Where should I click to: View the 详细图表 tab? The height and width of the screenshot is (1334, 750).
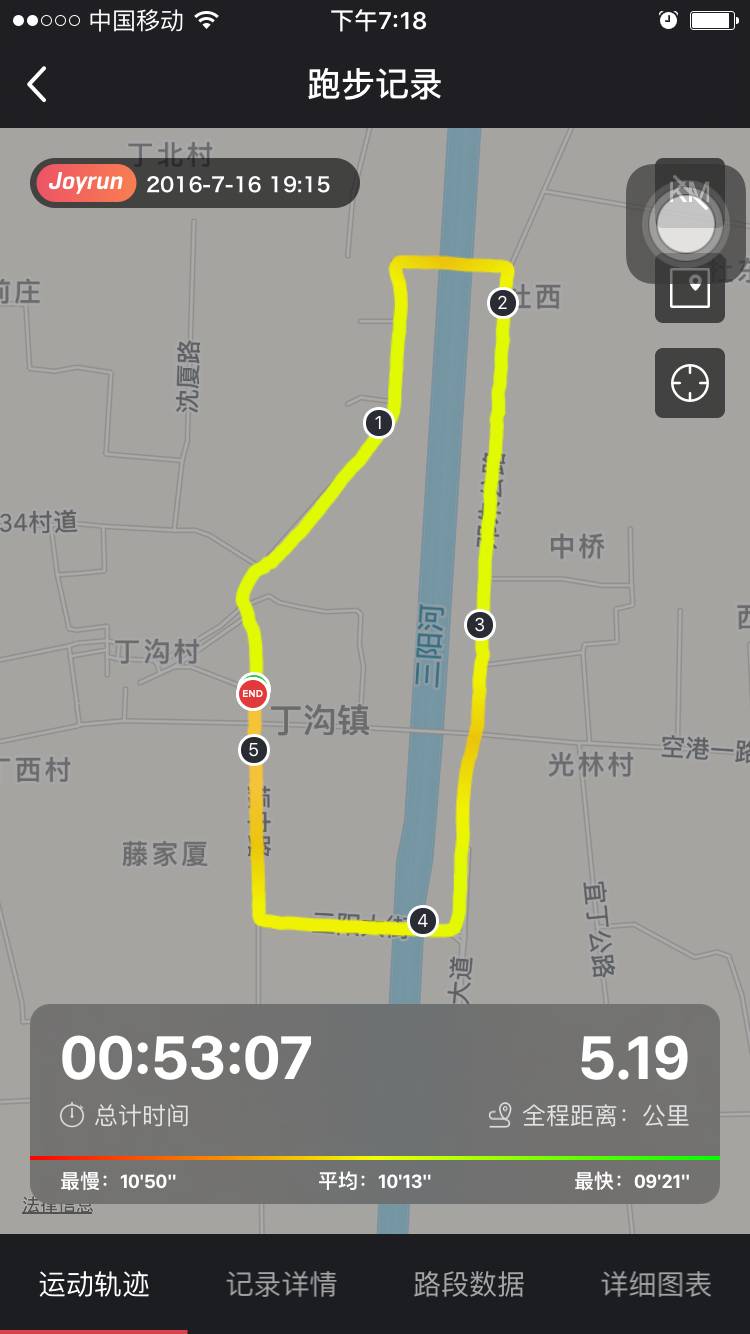tap(656, 1284)
